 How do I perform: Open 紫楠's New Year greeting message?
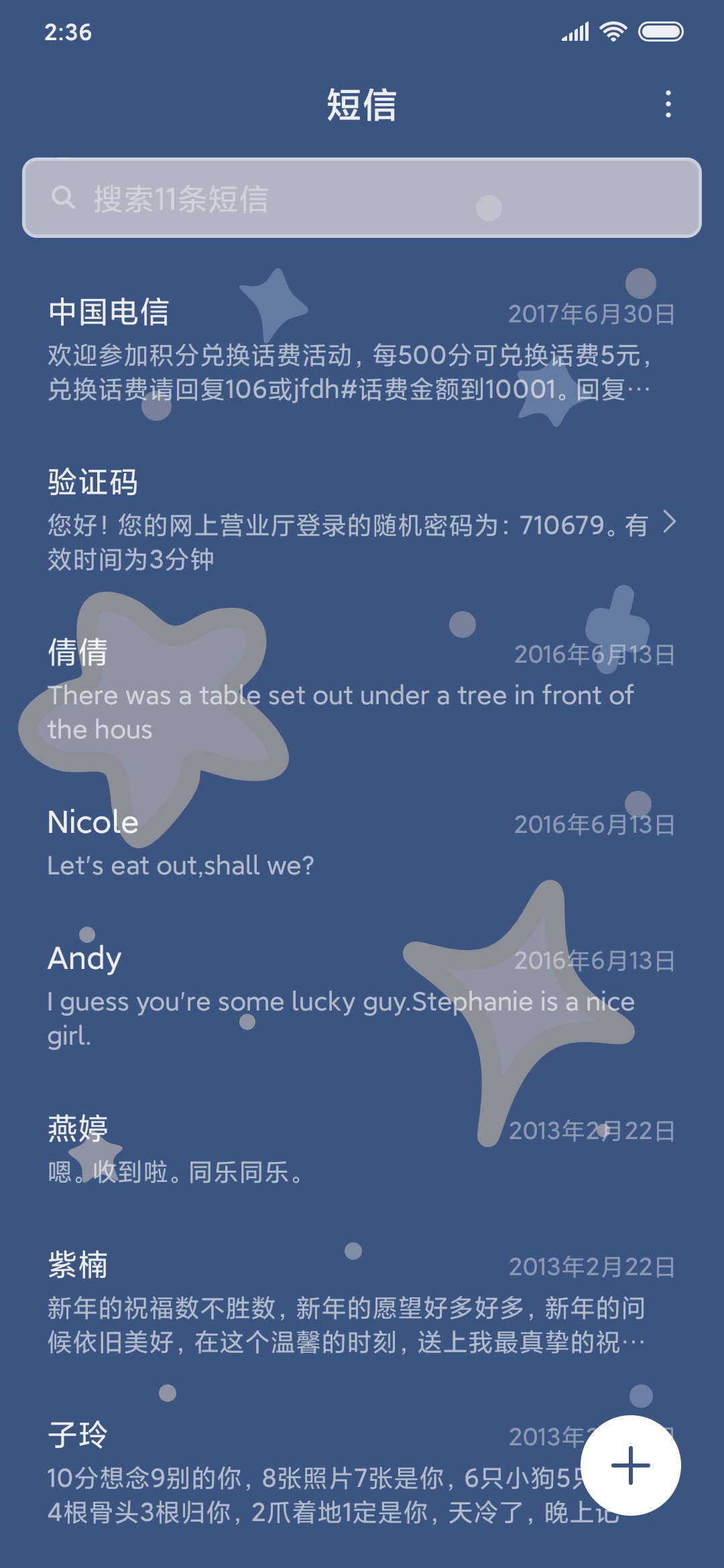[x=362, y=1303]
